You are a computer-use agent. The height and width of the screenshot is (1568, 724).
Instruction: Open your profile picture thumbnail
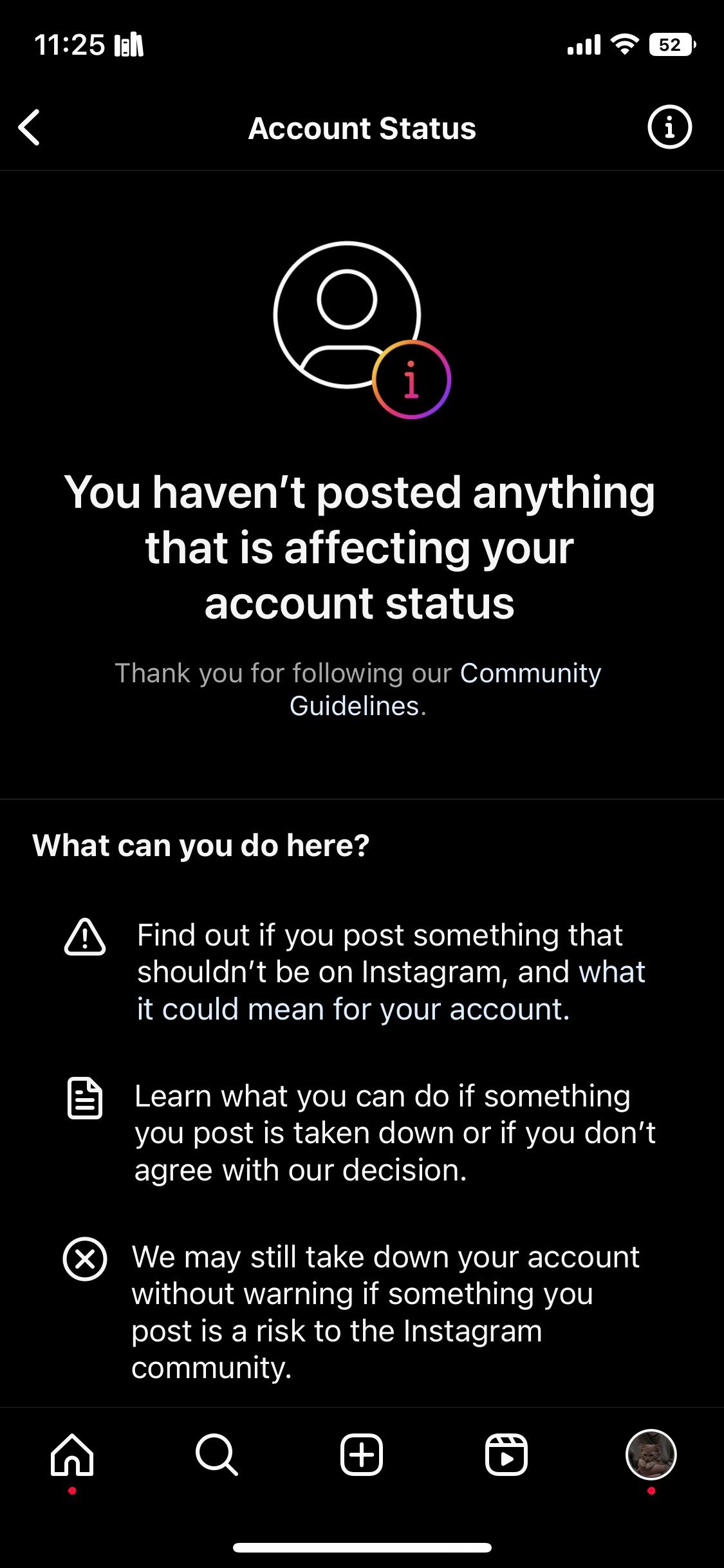point(651,1452)
